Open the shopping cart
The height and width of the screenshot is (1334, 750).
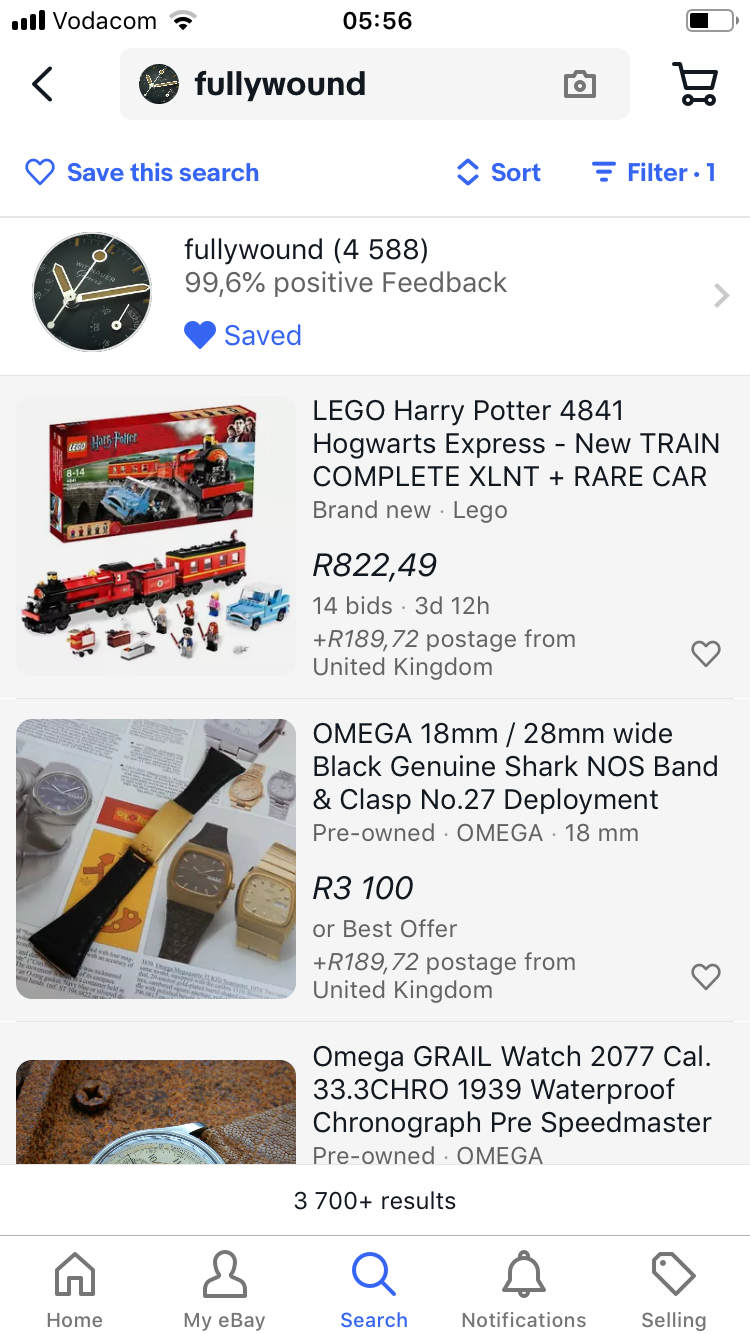tap(695, 85)
